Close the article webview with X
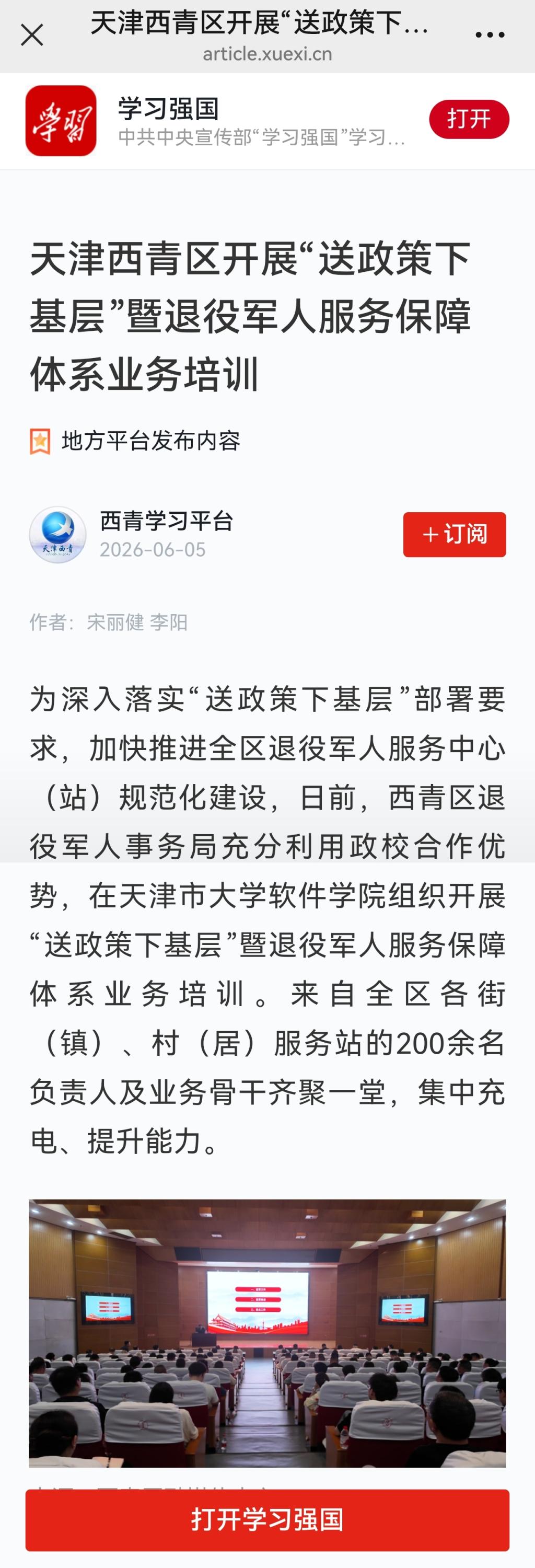Image resolution: width=535 pixels, height=1568 pixels. pos(32,36)
